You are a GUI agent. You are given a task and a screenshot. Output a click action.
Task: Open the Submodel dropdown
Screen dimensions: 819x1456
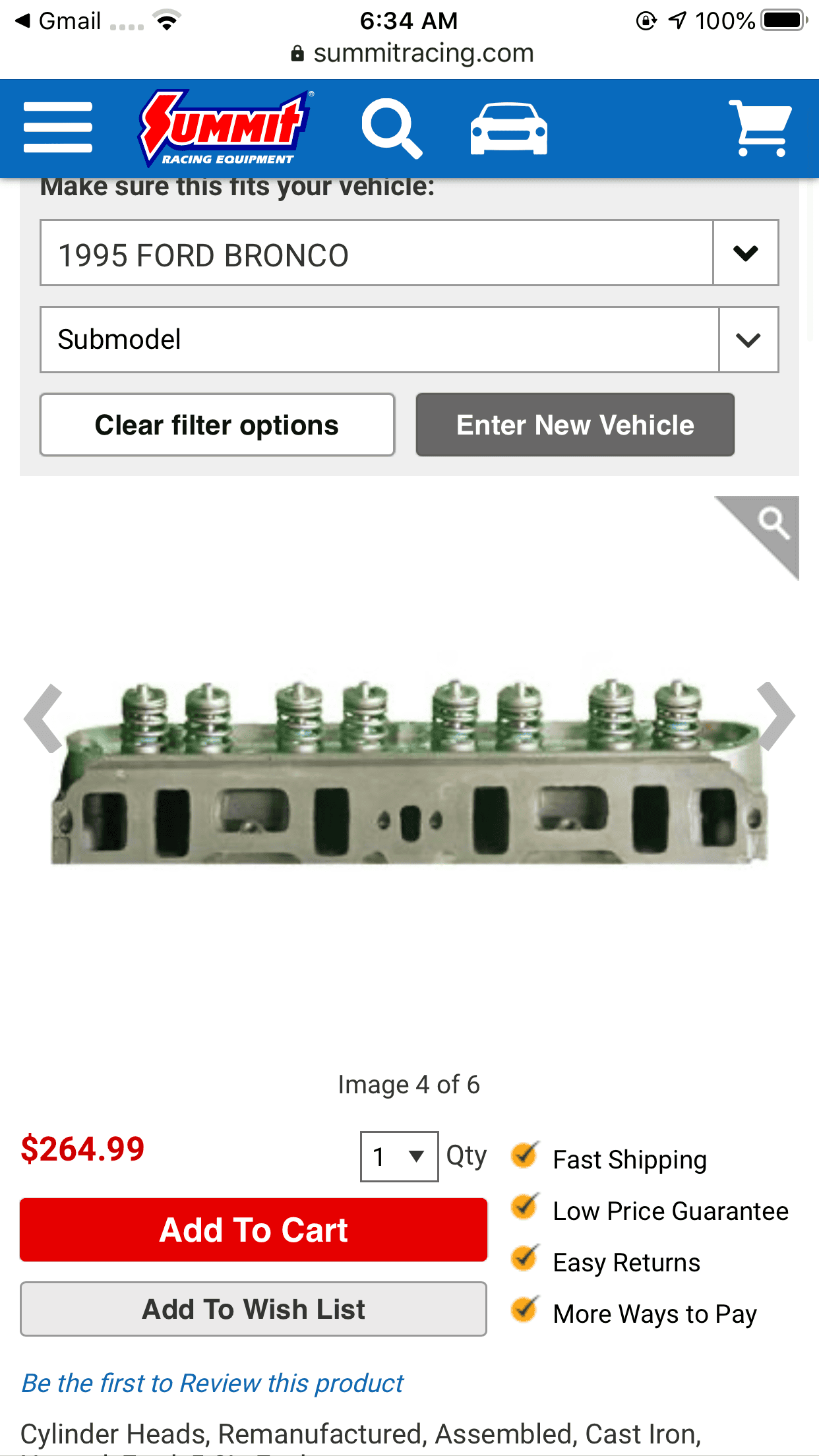(748, 340)
